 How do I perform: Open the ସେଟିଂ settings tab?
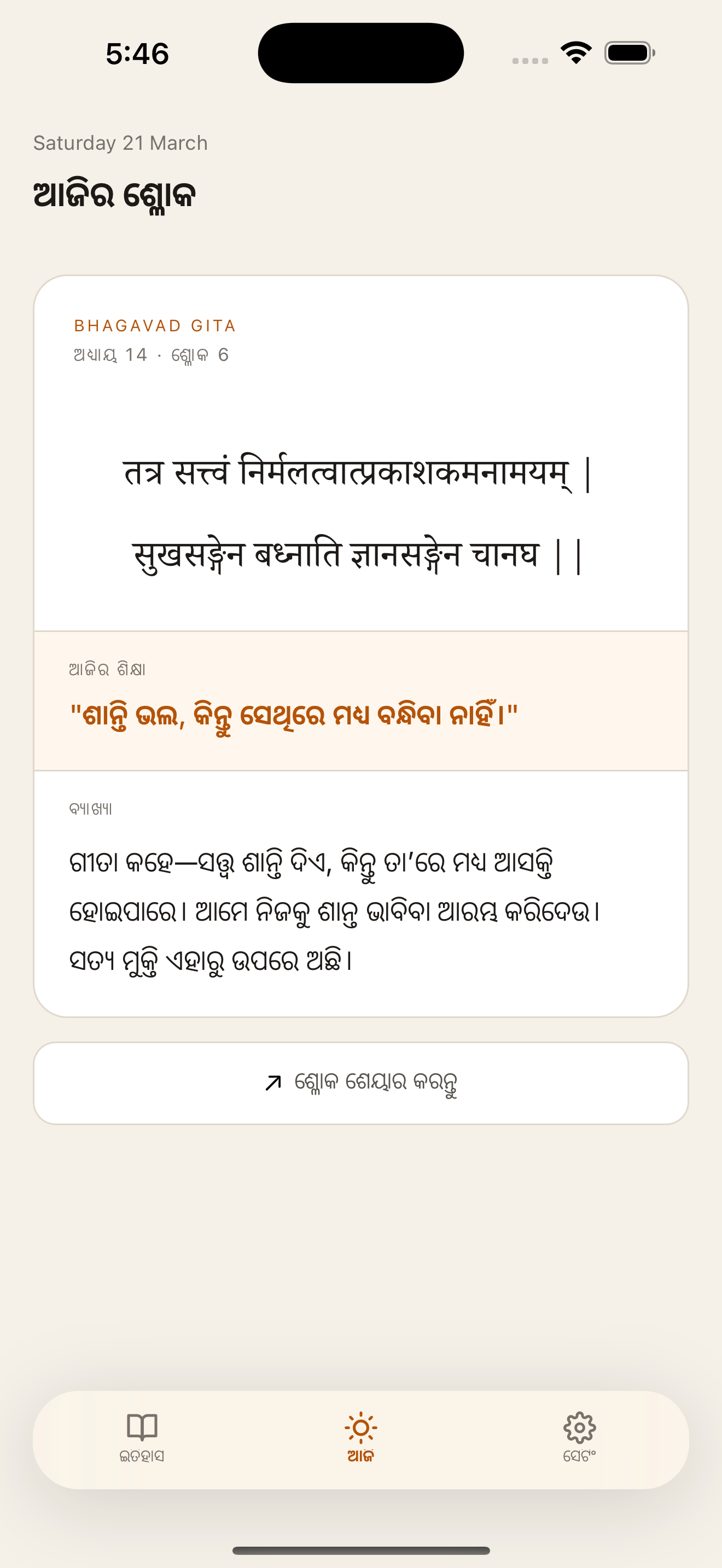point(579,1438)
